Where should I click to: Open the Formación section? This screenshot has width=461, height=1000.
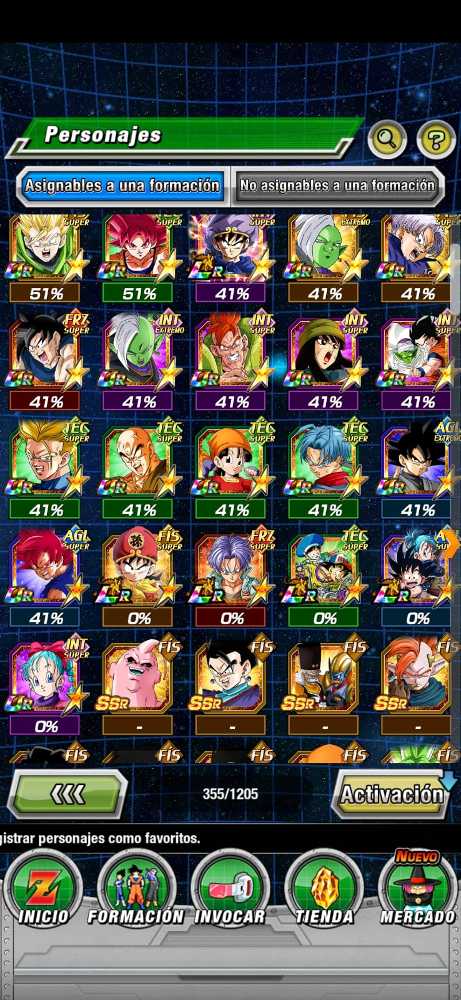click(136, 890)
